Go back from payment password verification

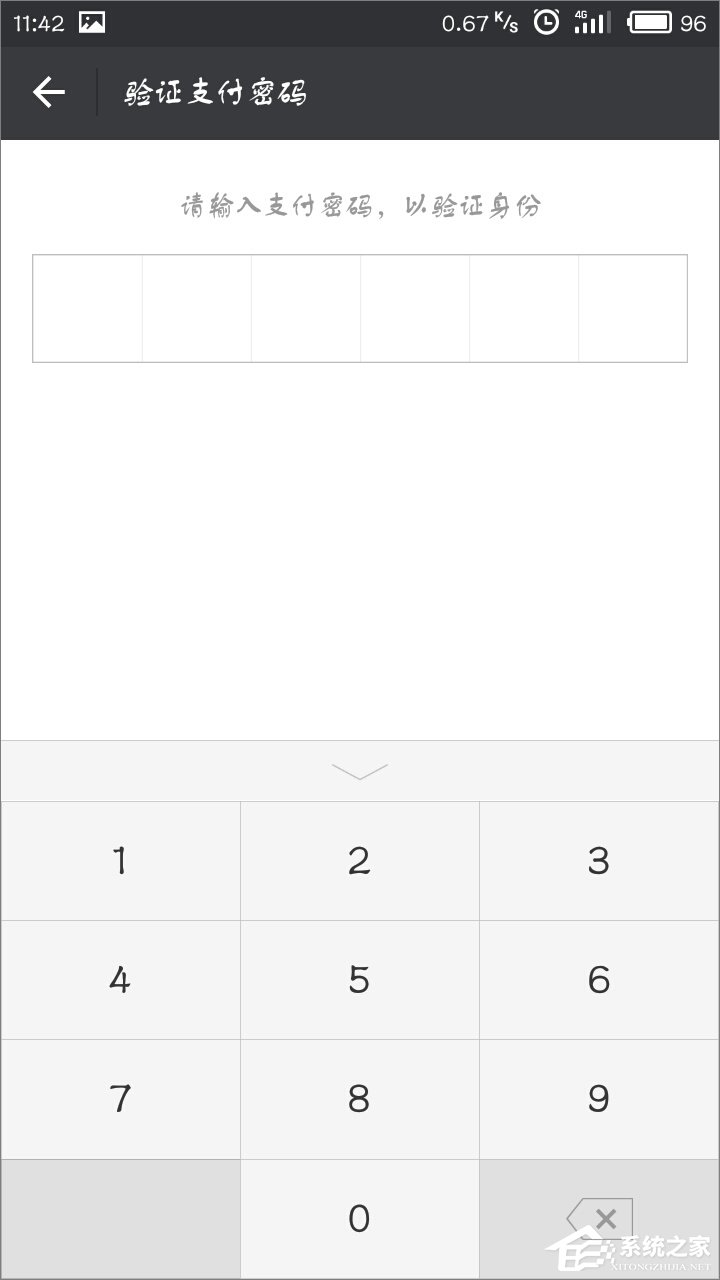tap(48, 93)
